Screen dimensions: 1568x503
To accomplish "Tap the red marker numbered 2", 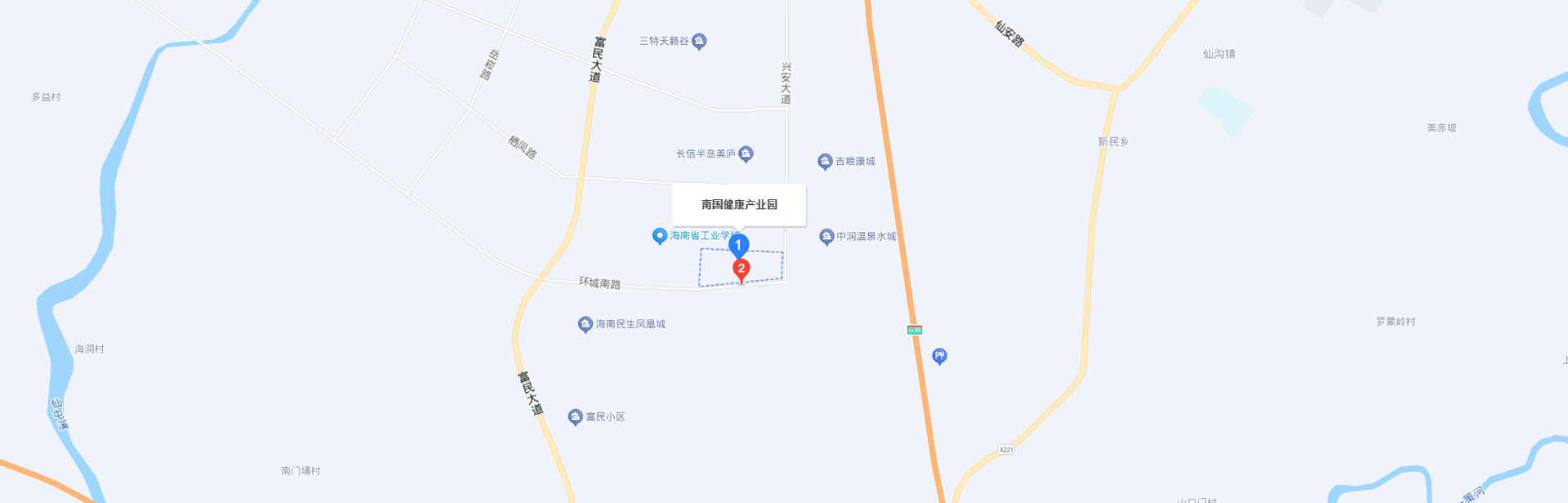I will (741, 269).
